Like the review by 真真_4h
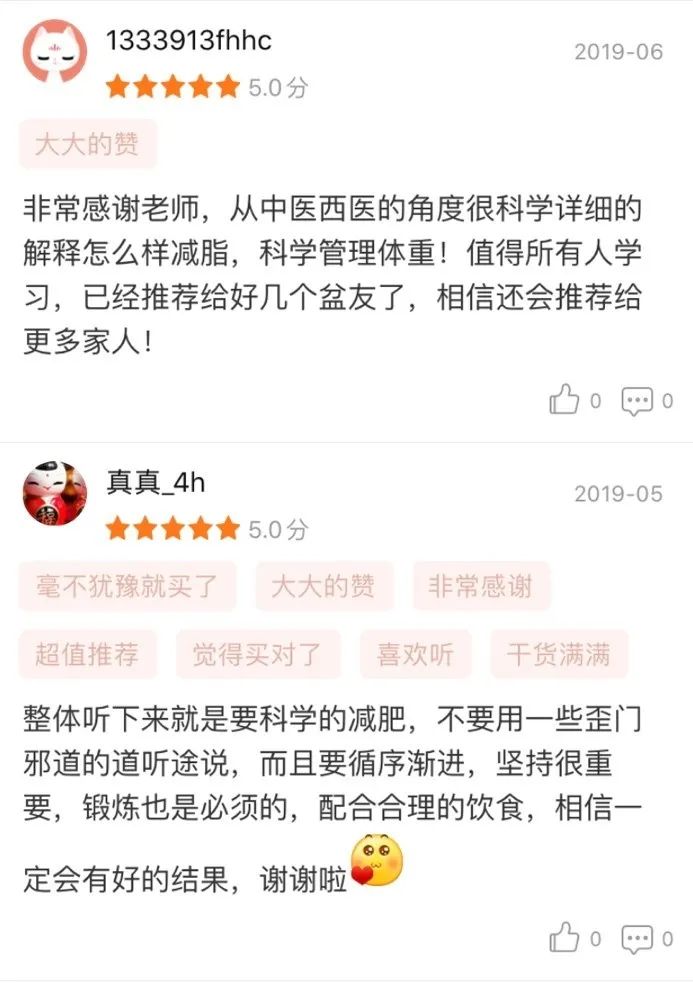This screenshot has width=693, height=995. point(565,938)
